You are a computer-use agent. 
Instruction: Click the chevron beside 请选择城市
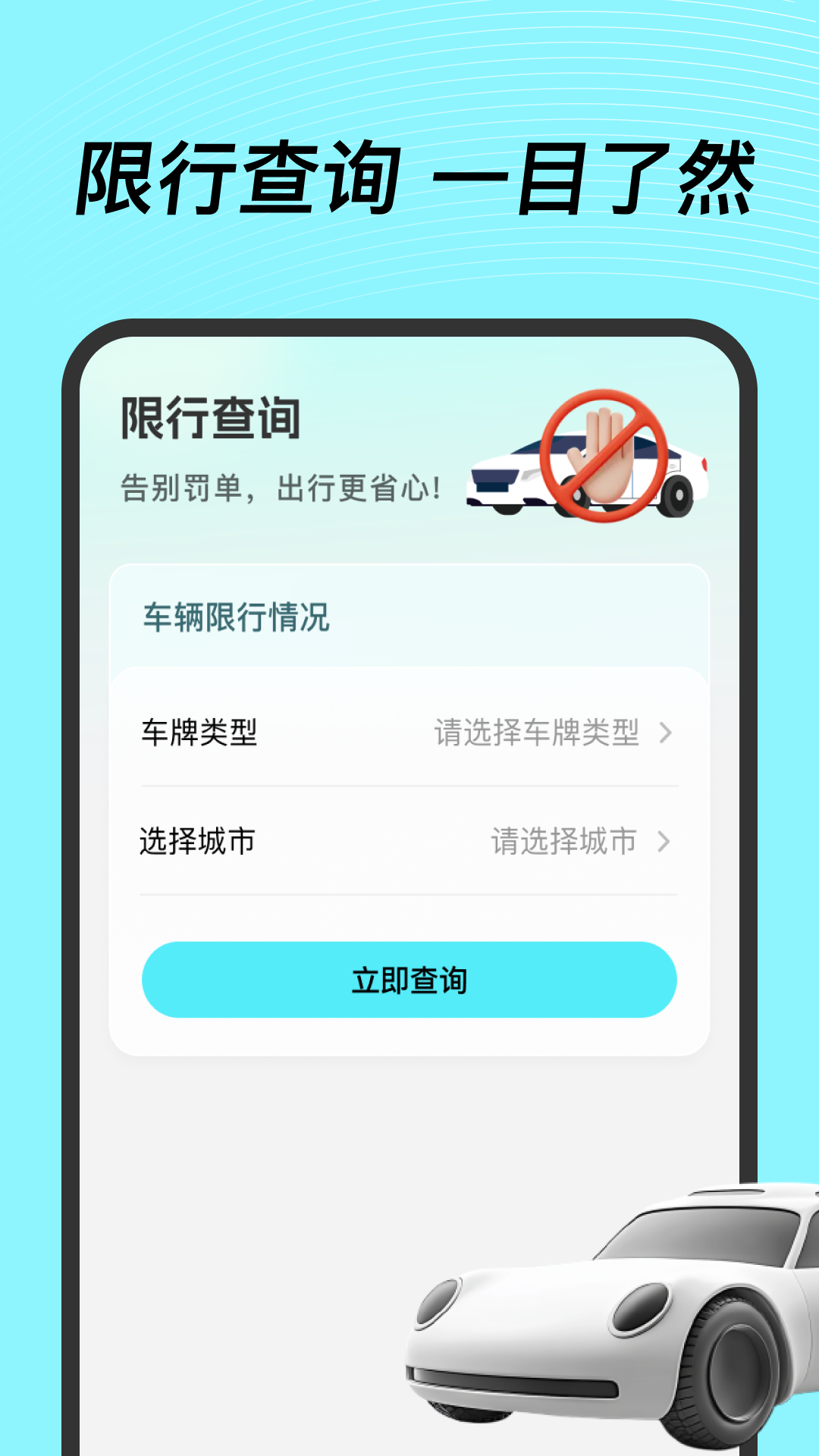pos(665,840)
